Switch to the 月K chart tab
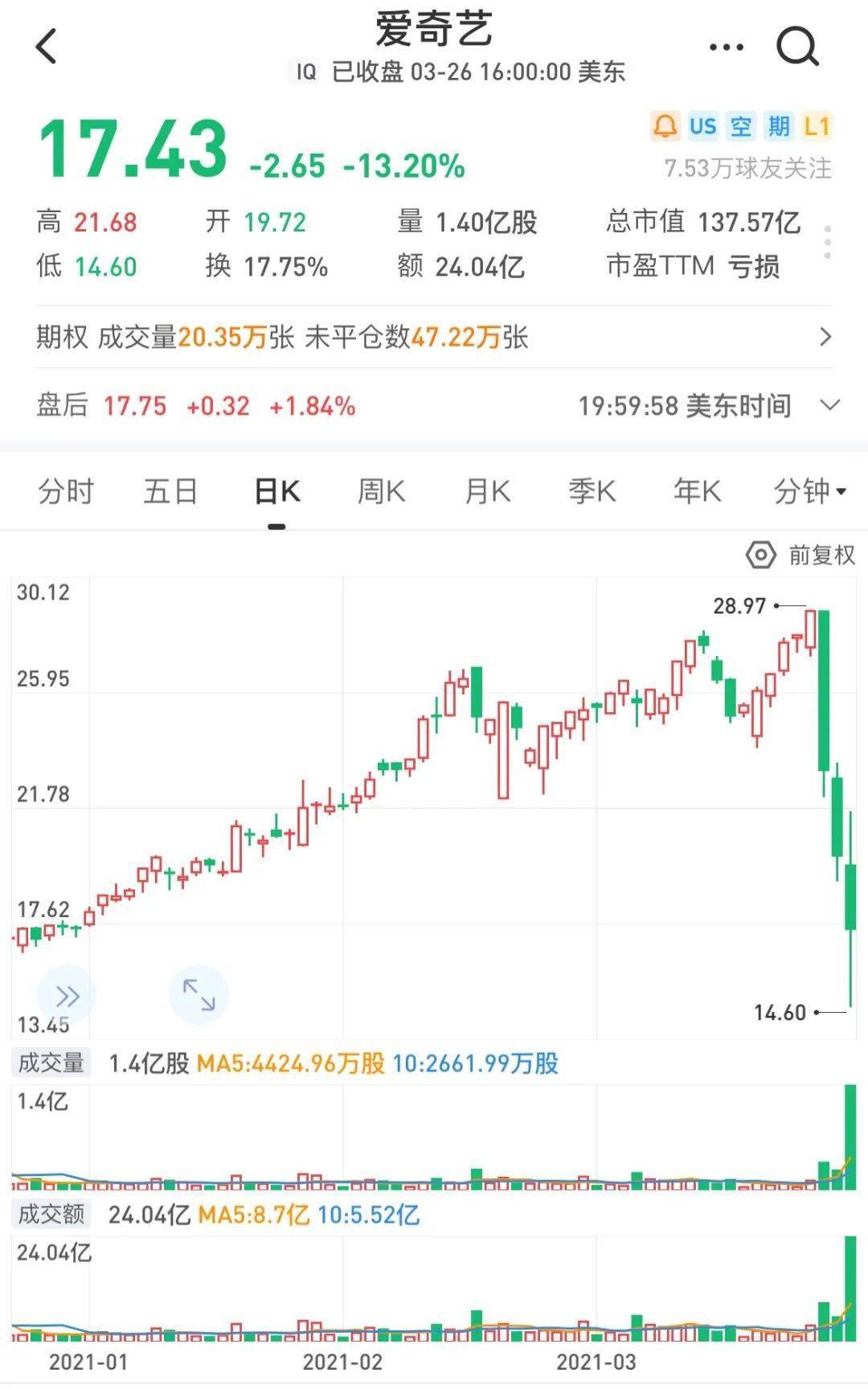Image resolution: width=868 pixels, height=1389 pixels. click(487, 490)
